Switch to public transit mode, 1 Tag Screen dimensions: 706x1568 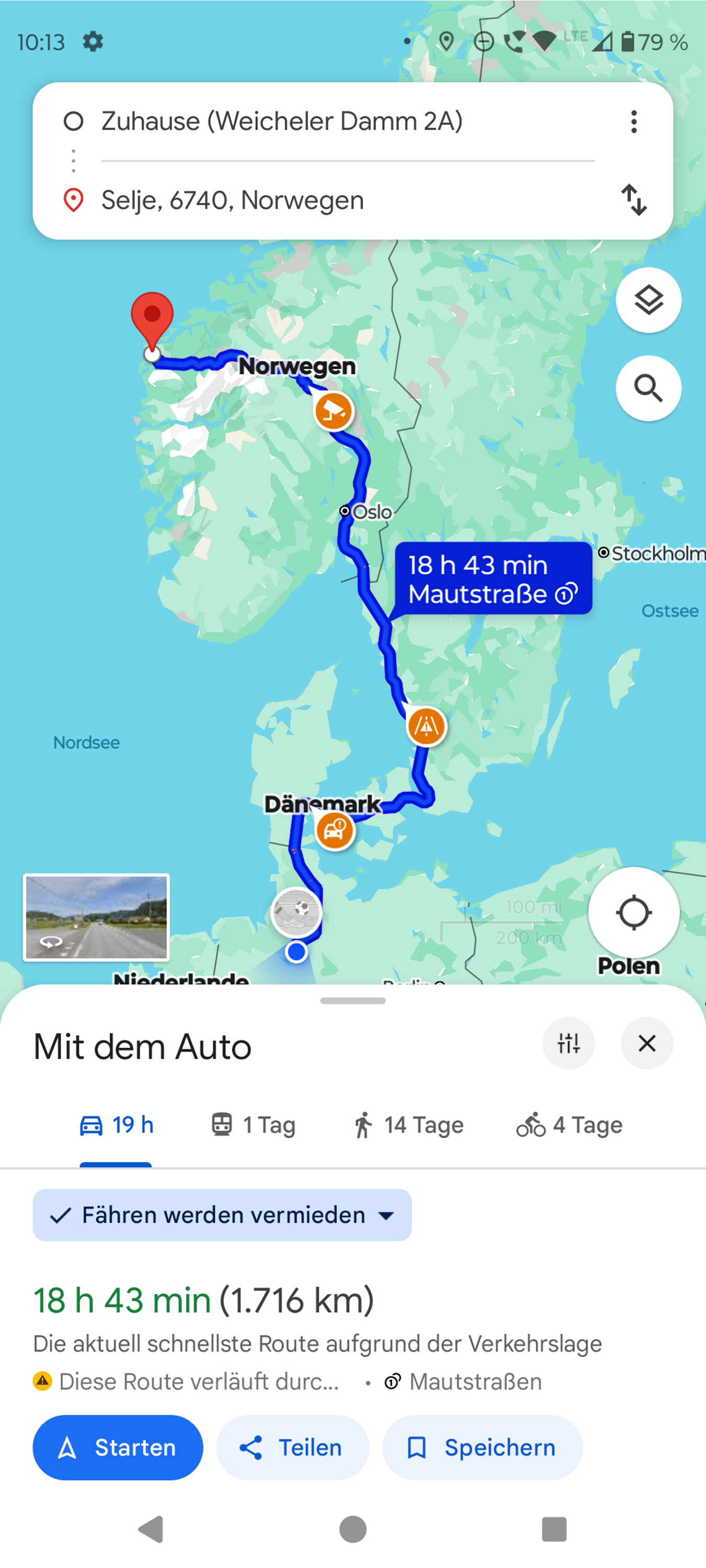[x=254, y=1125]
